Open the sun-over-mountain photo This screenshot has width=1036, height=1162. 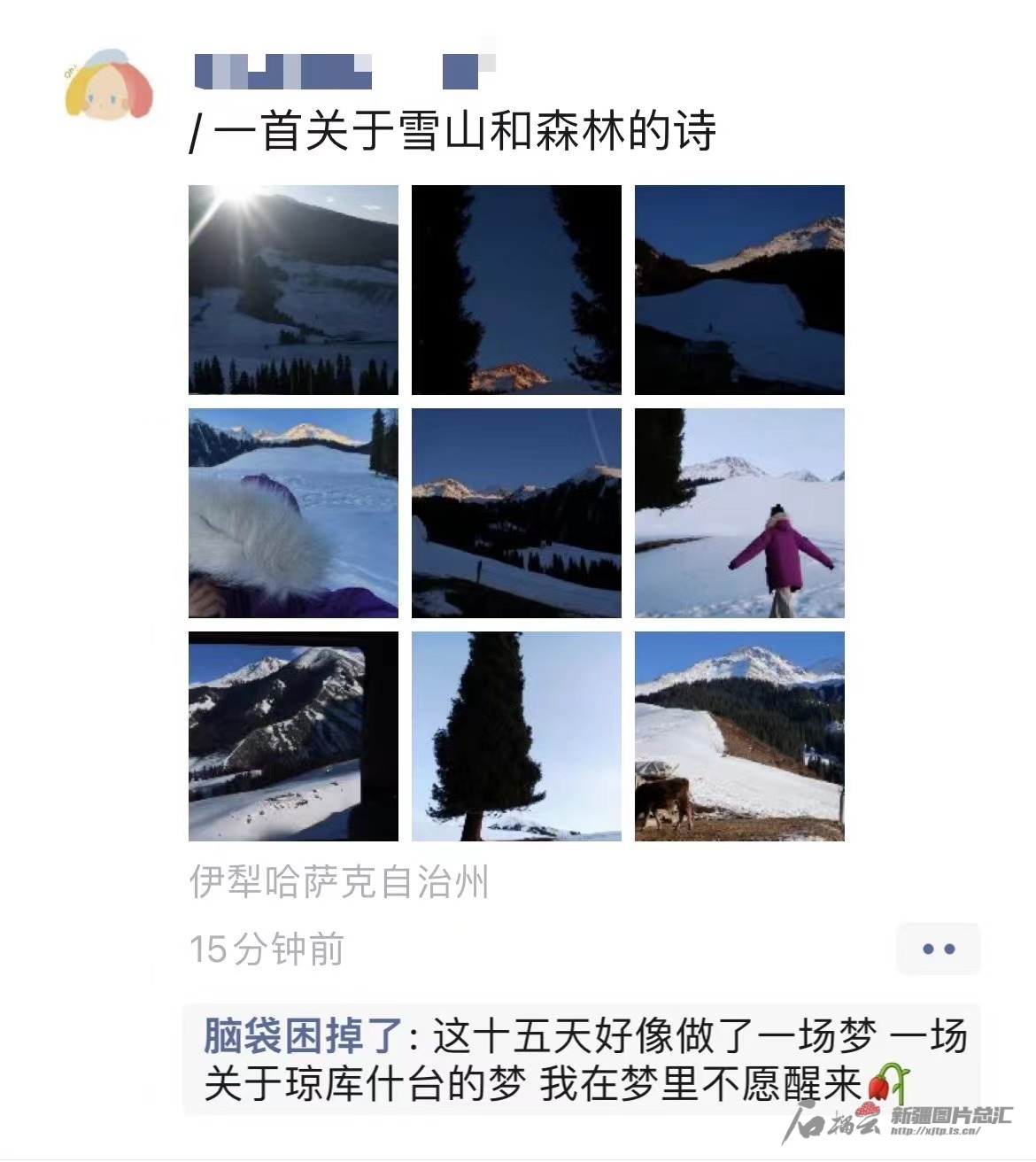pyautogui.click(x=293, y=290)
